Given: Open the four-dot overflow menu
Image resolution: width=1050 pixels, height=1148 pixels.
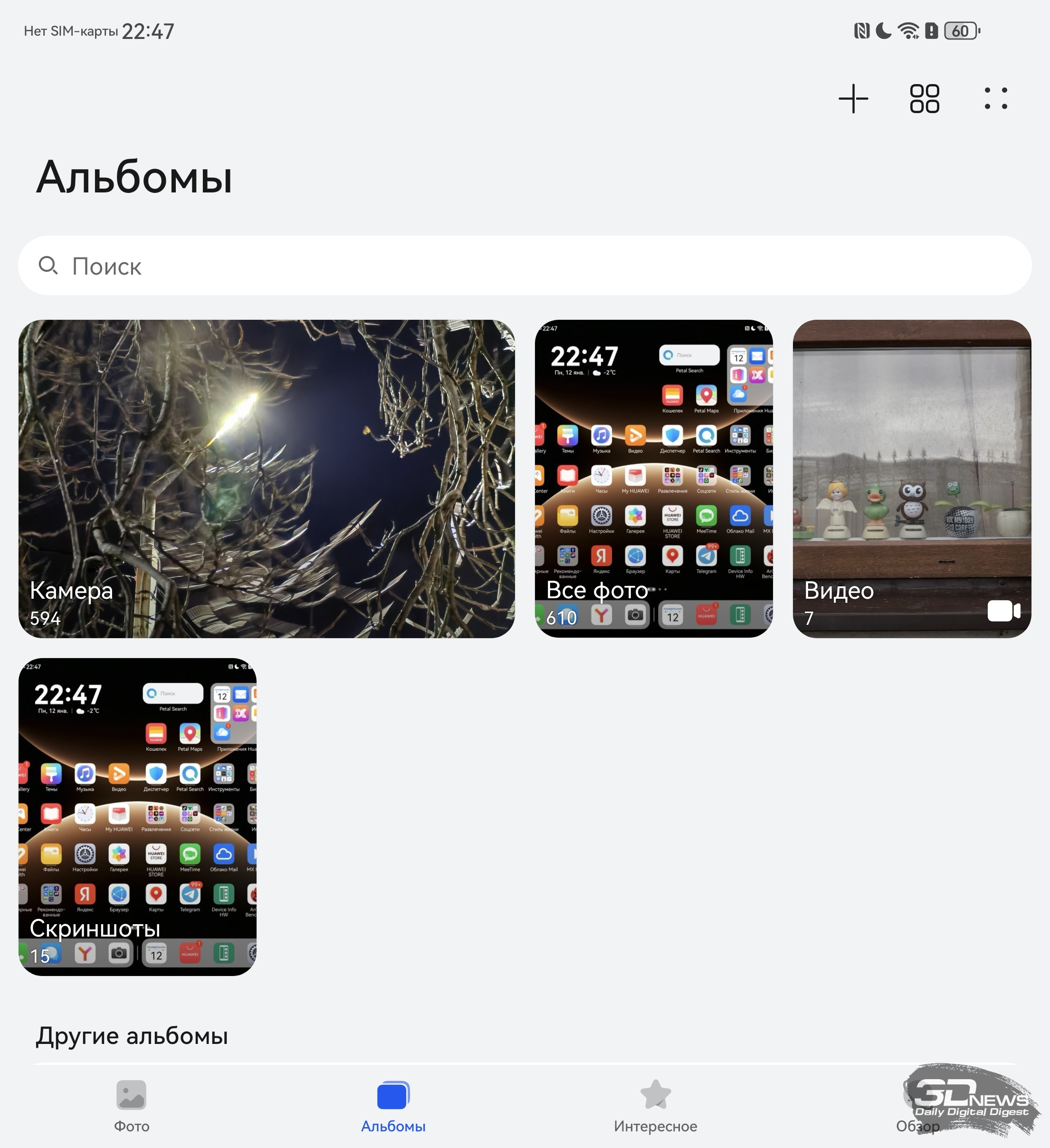Looking at the screenshot, I should pyautogui.click(x=995, y=98).
